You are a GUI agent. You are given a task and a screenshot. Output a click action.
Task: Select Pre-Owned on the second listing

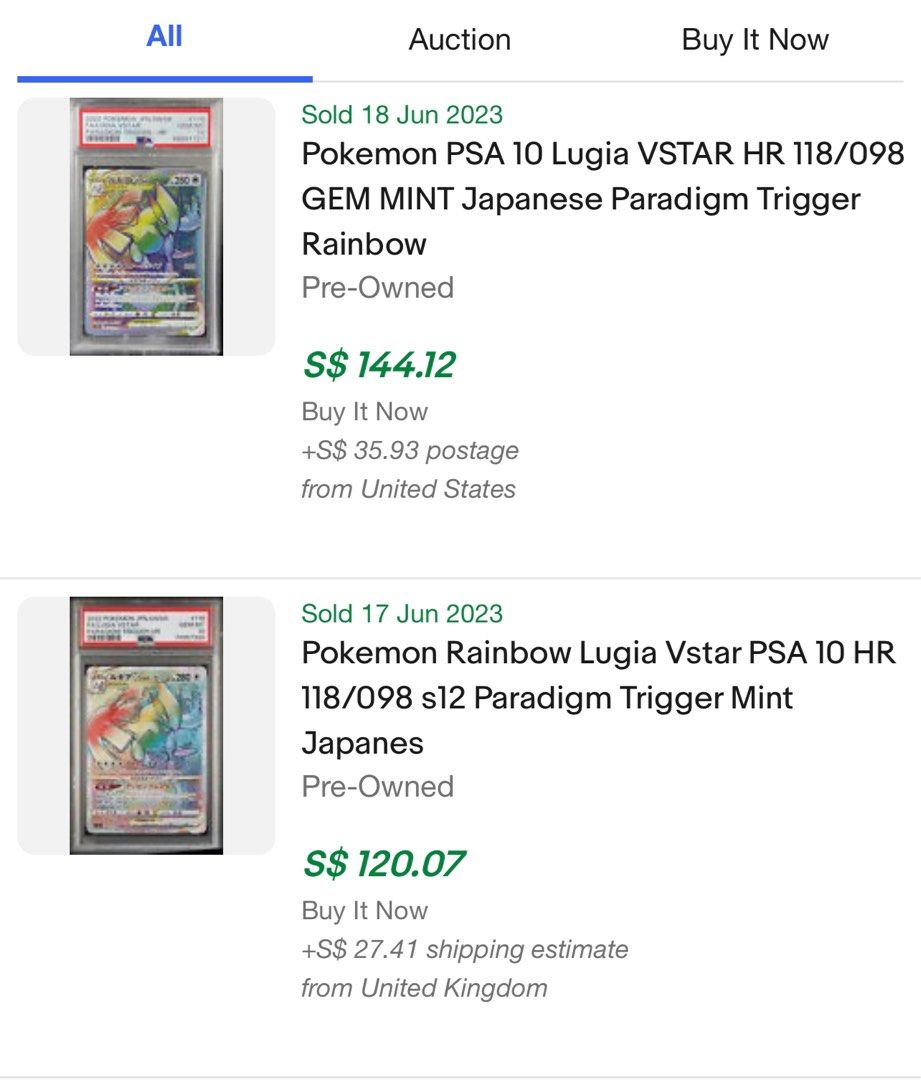[x=375, y=787]
